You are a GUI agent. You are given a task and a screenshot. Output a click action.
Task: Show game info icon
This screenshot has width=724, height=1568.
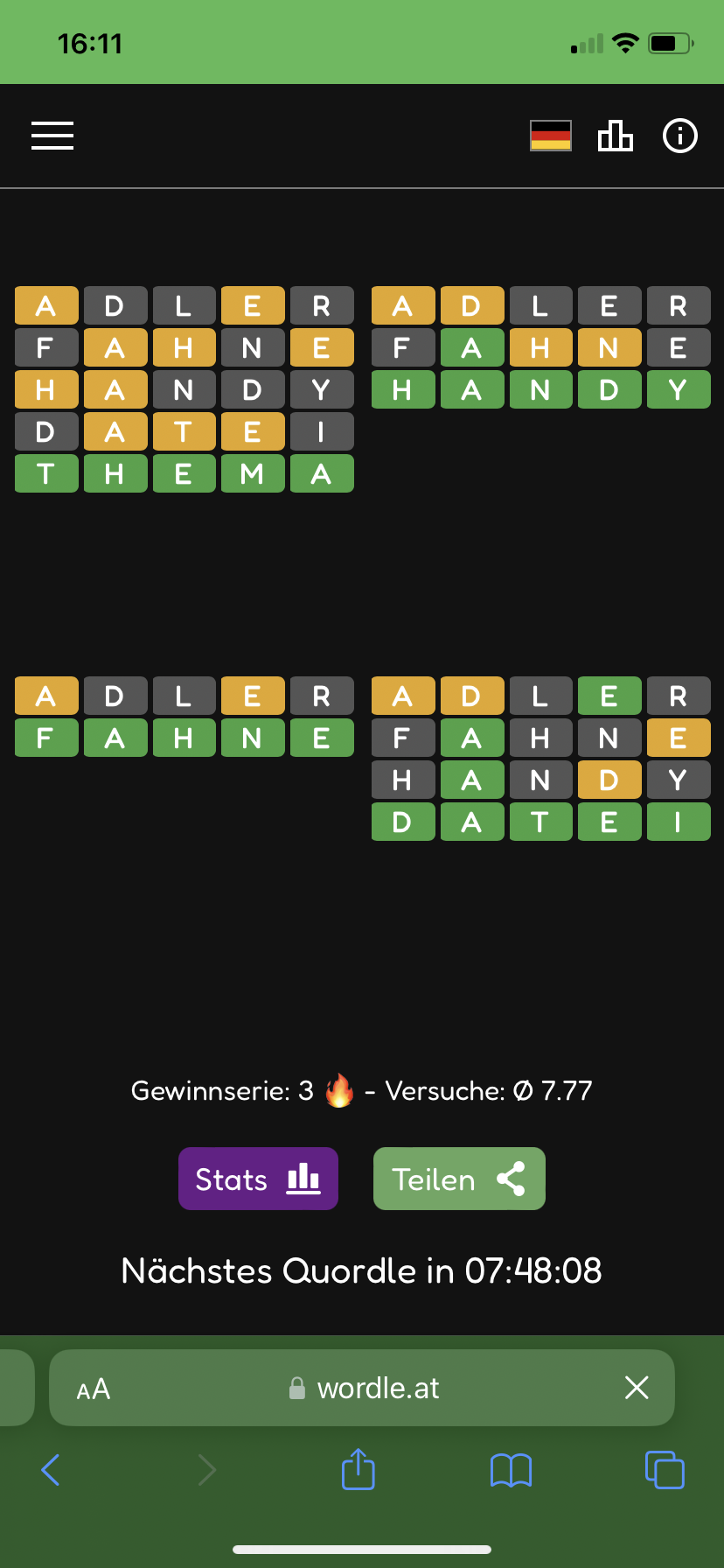tap(680, 136)
